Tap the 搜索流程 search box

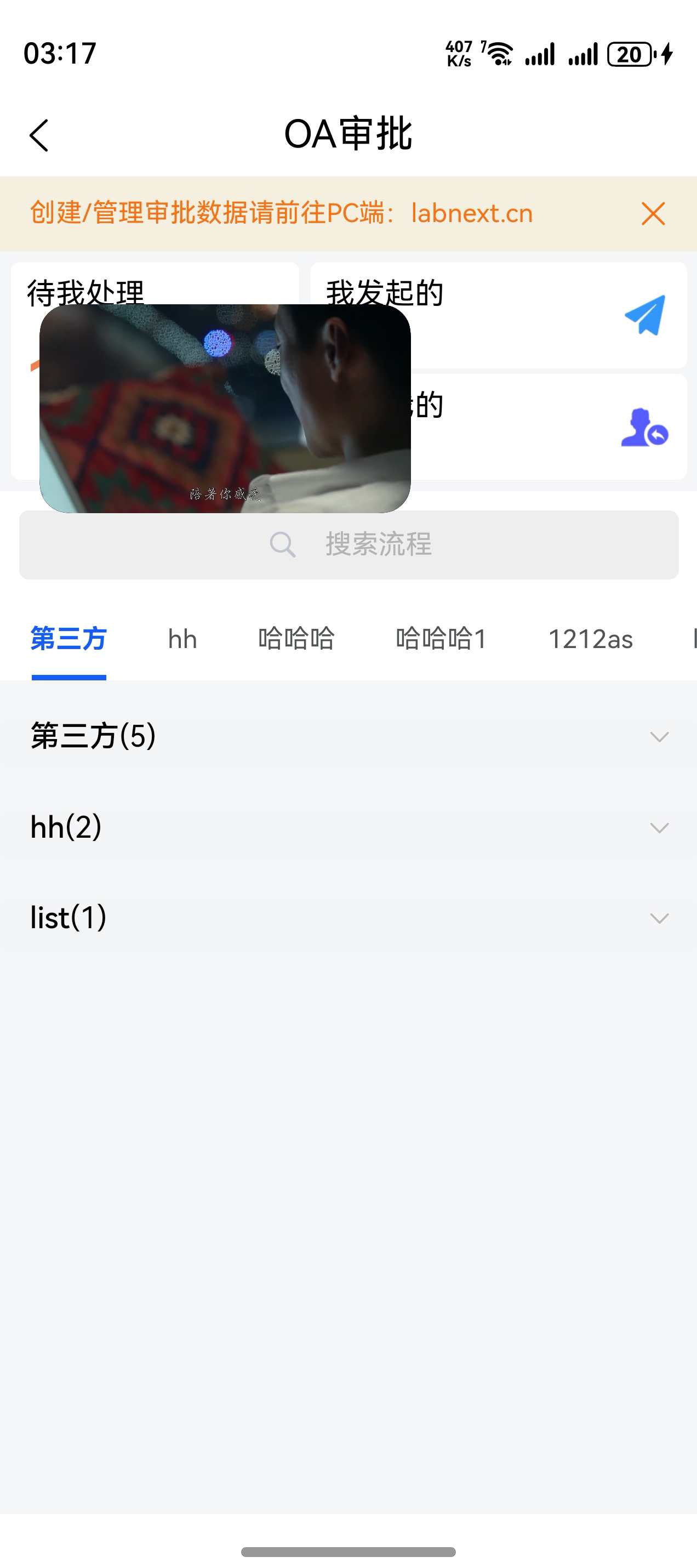tap(348, 545)
